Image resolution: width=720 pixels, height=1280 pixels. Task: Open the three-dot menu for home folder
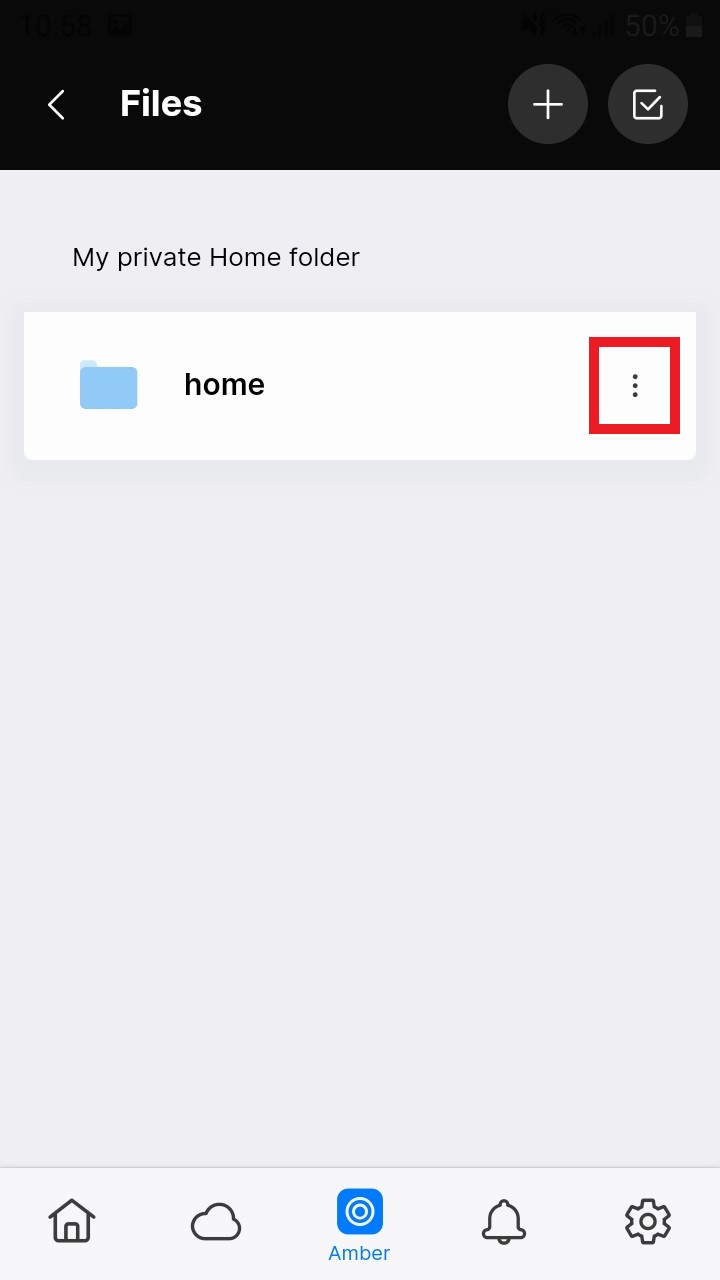click(635, 386)
